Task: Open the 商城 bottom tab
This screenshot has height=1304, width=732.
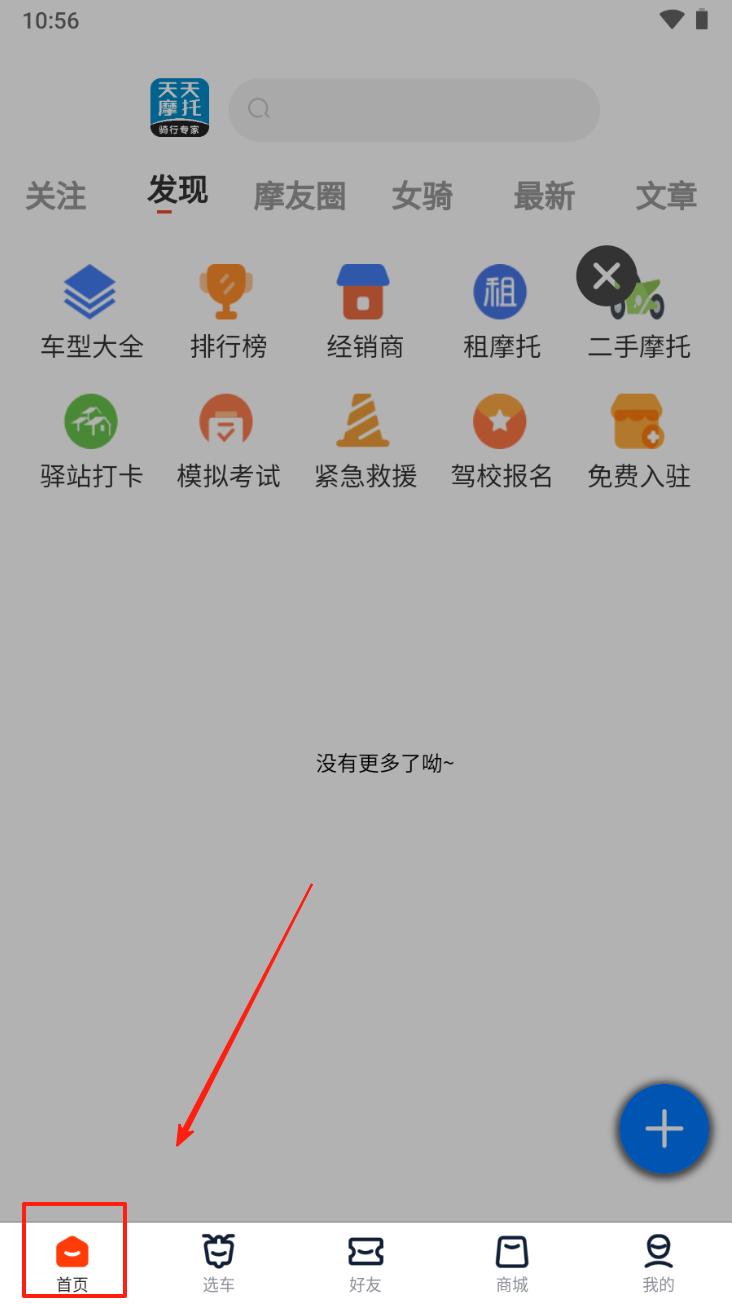Action: point(512,1263)
